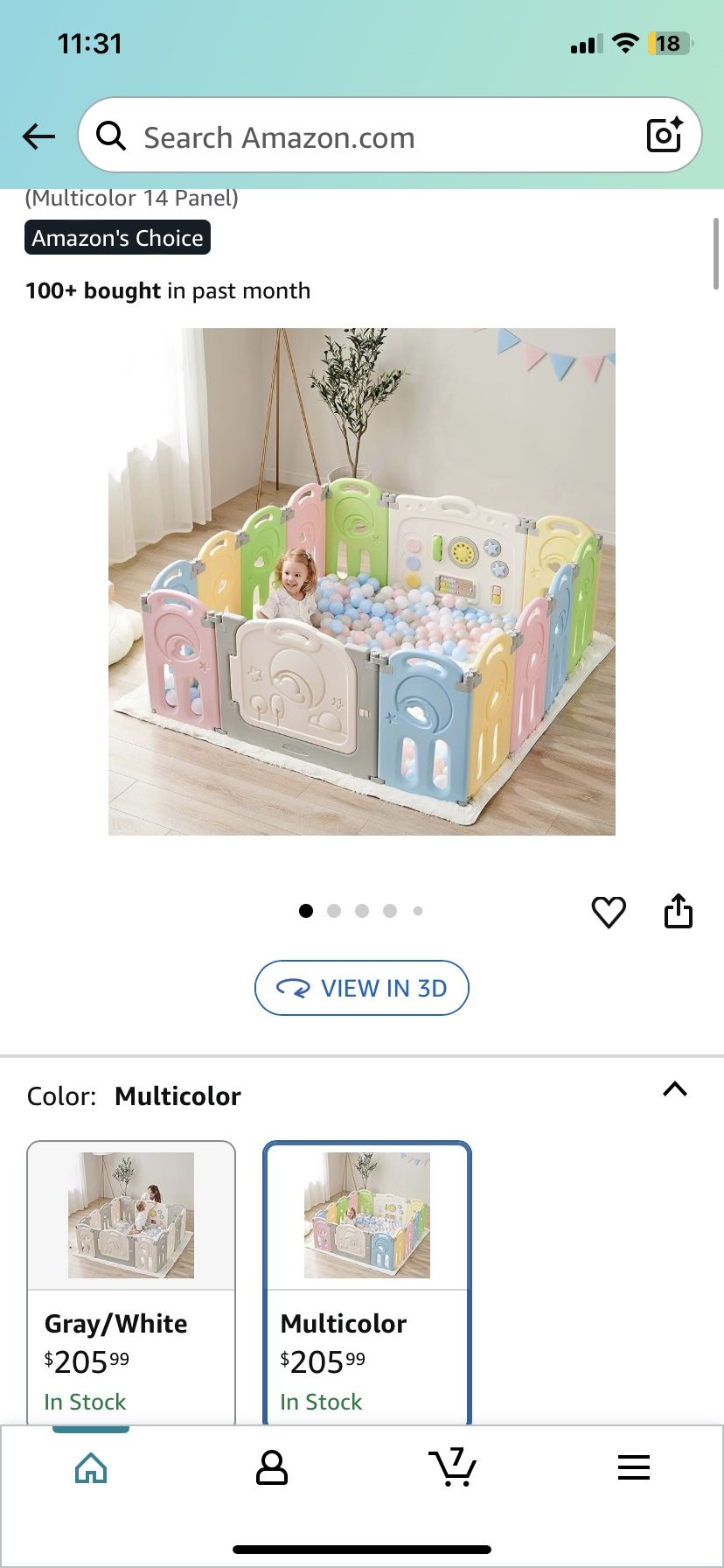Open camera lens search icon

664,135
